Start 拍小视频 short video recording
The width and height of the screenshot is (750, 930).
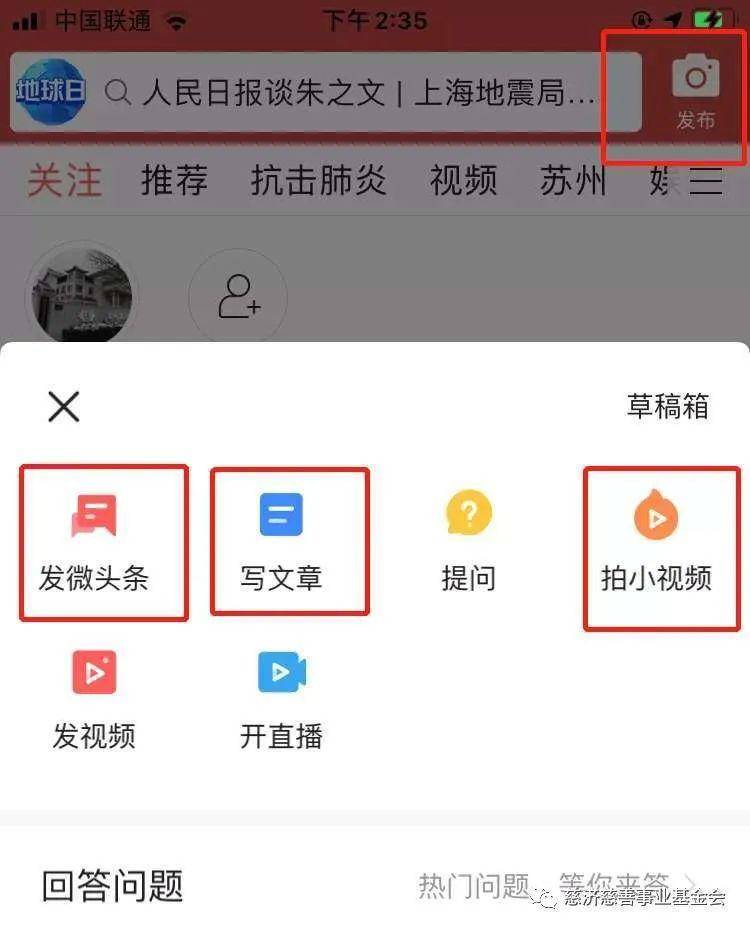click(x=656, y=541)
